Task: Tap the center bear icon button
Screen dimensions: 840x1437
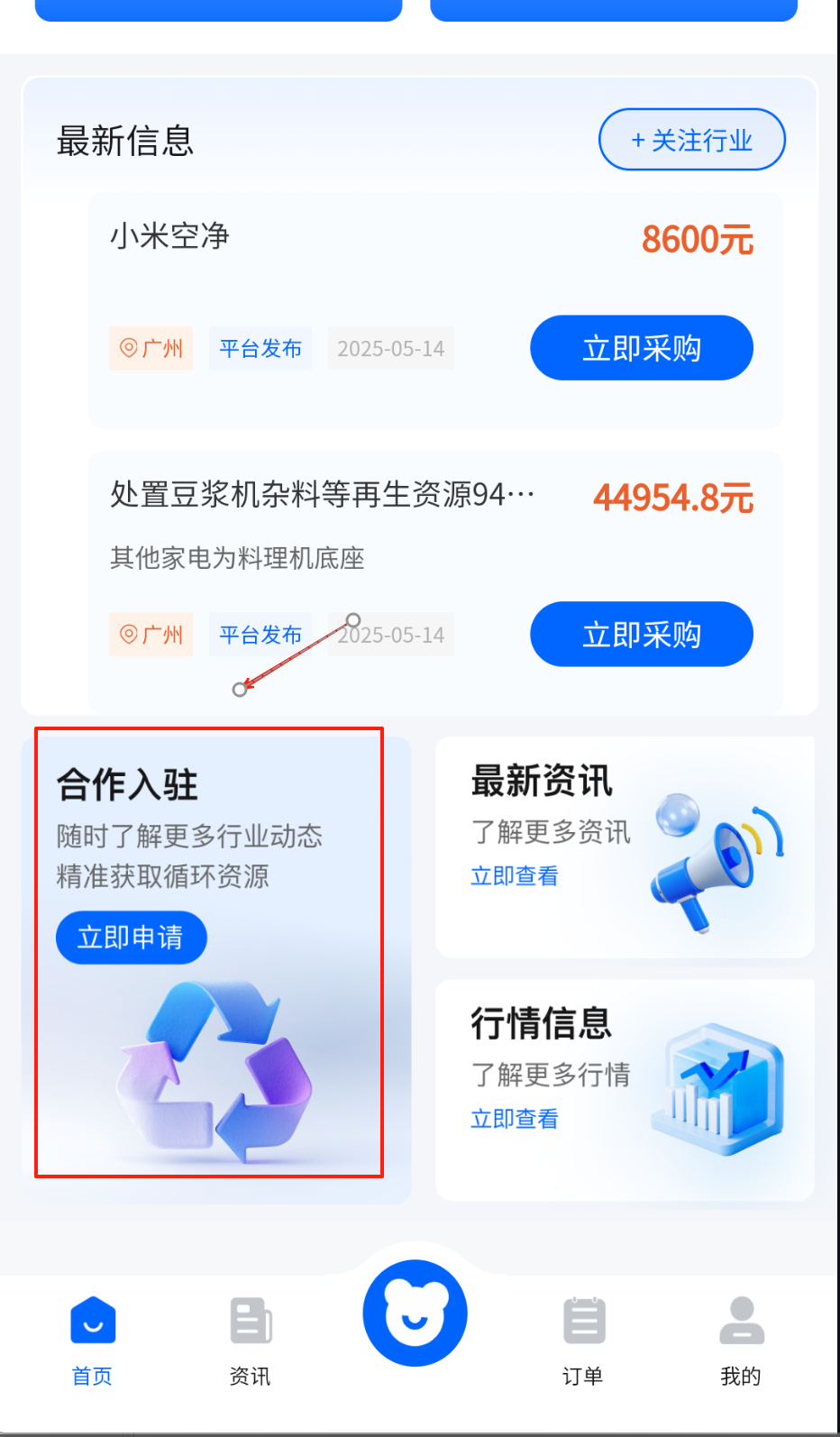Action: point(415,1313)
